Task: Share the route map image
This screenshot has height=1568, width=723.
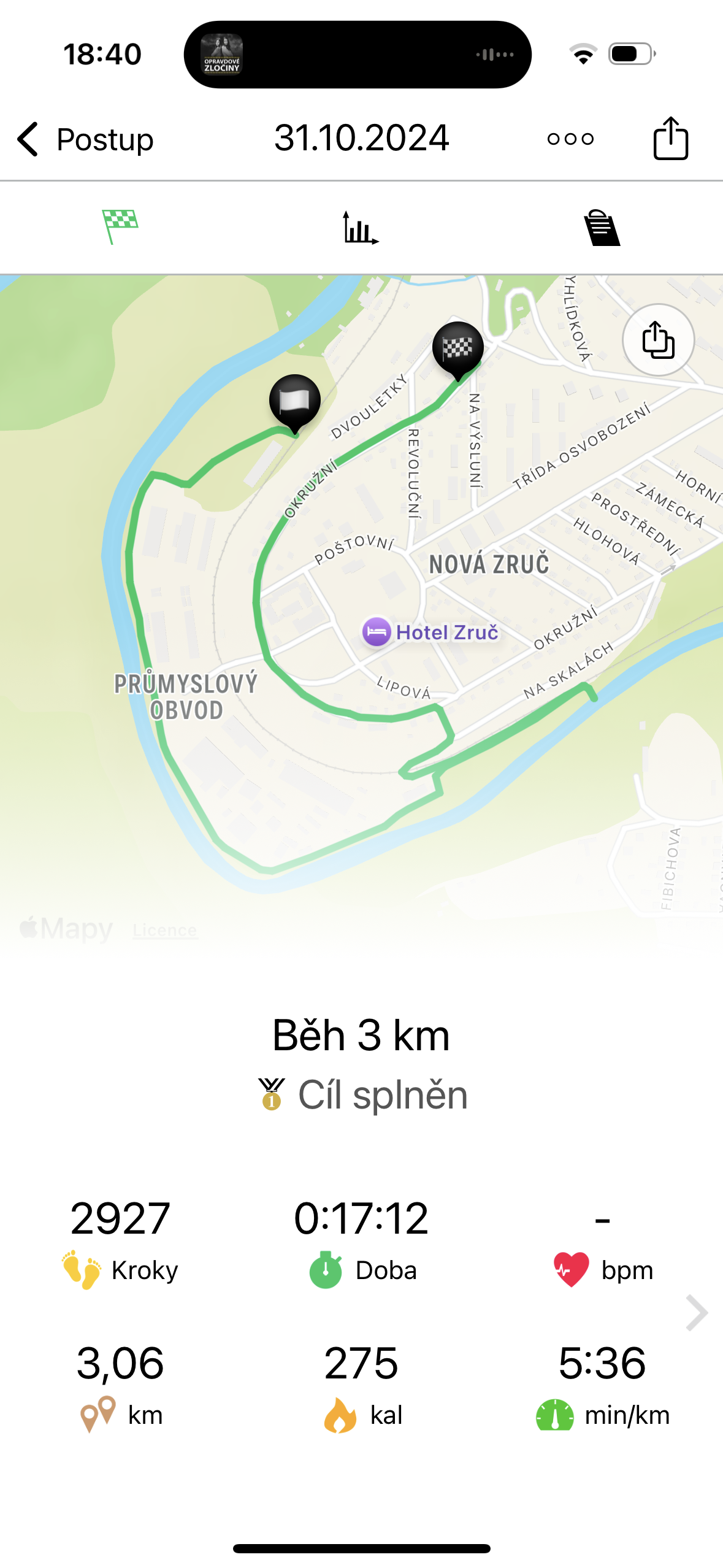Action: [x=658, y=340]
